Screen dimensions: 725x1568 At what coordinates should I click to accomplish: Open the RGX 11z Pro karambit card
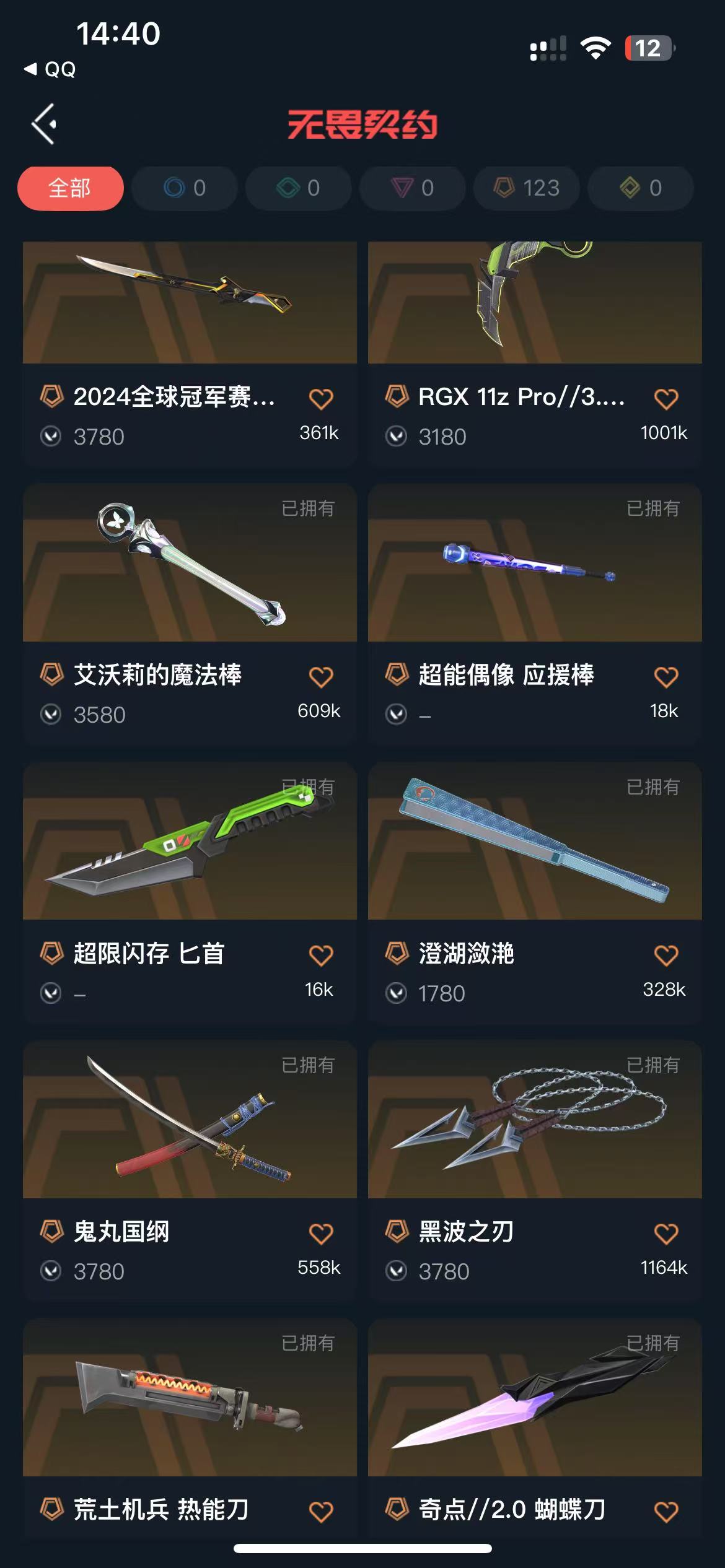pyautogui.click(x=535, y=303)
